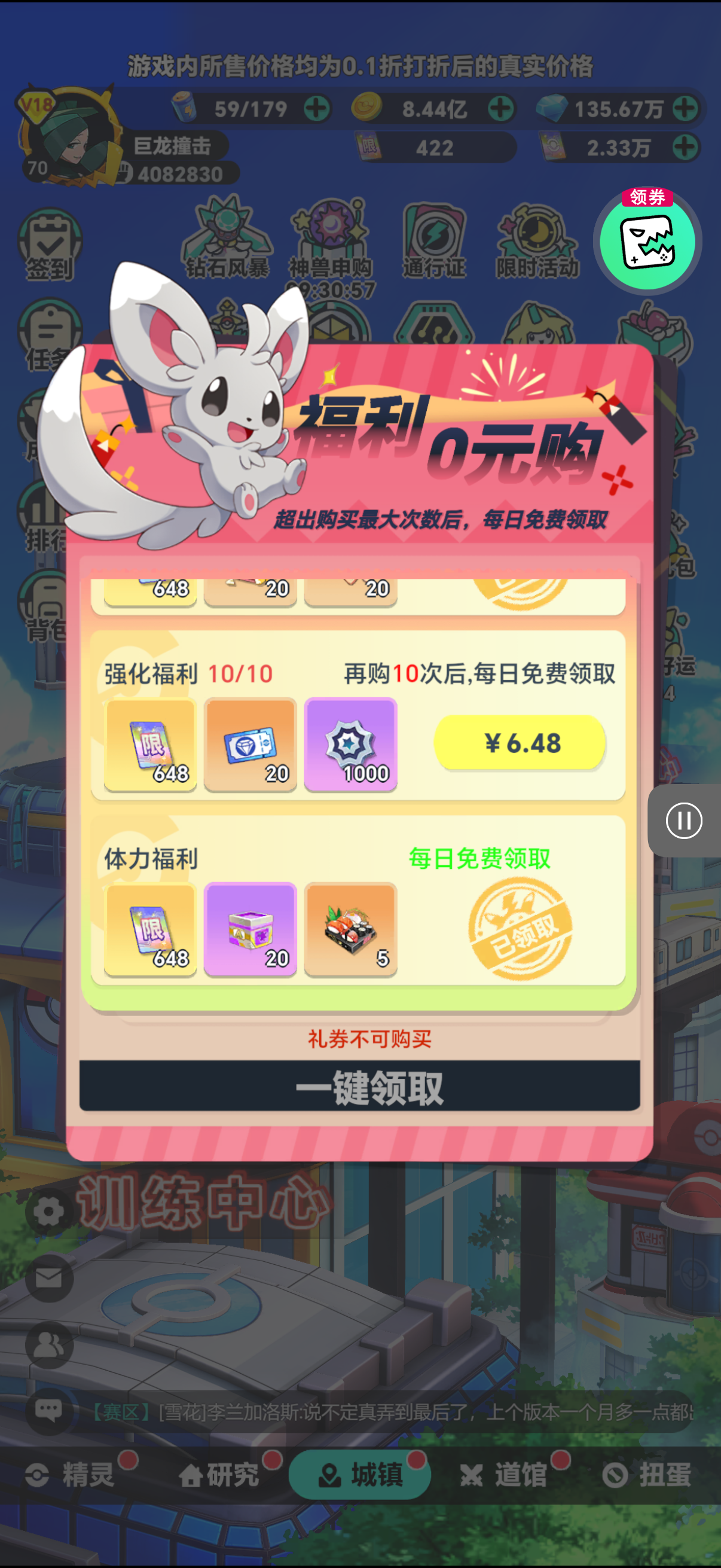This screenshot has width=721, height=1568.
Task: Add more gold coins with the plus
Action: [x=501, y=108]
